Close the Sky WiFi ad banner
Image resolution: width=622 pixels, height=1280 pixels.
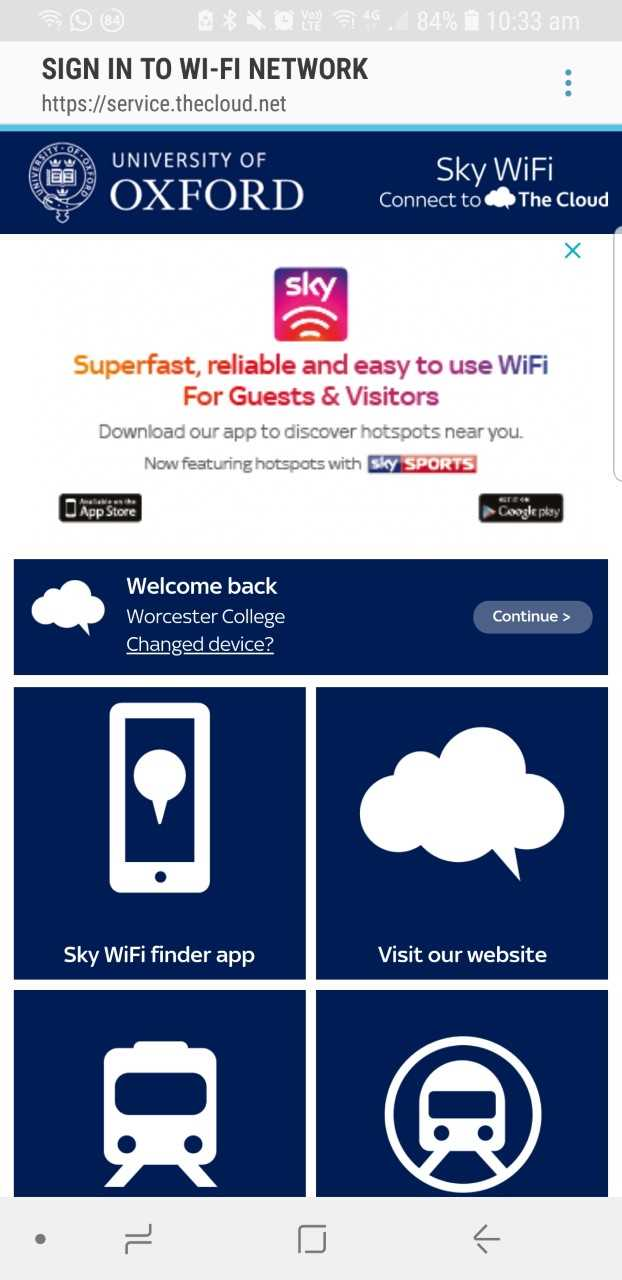pyautogui.click(x=572, y=251)
